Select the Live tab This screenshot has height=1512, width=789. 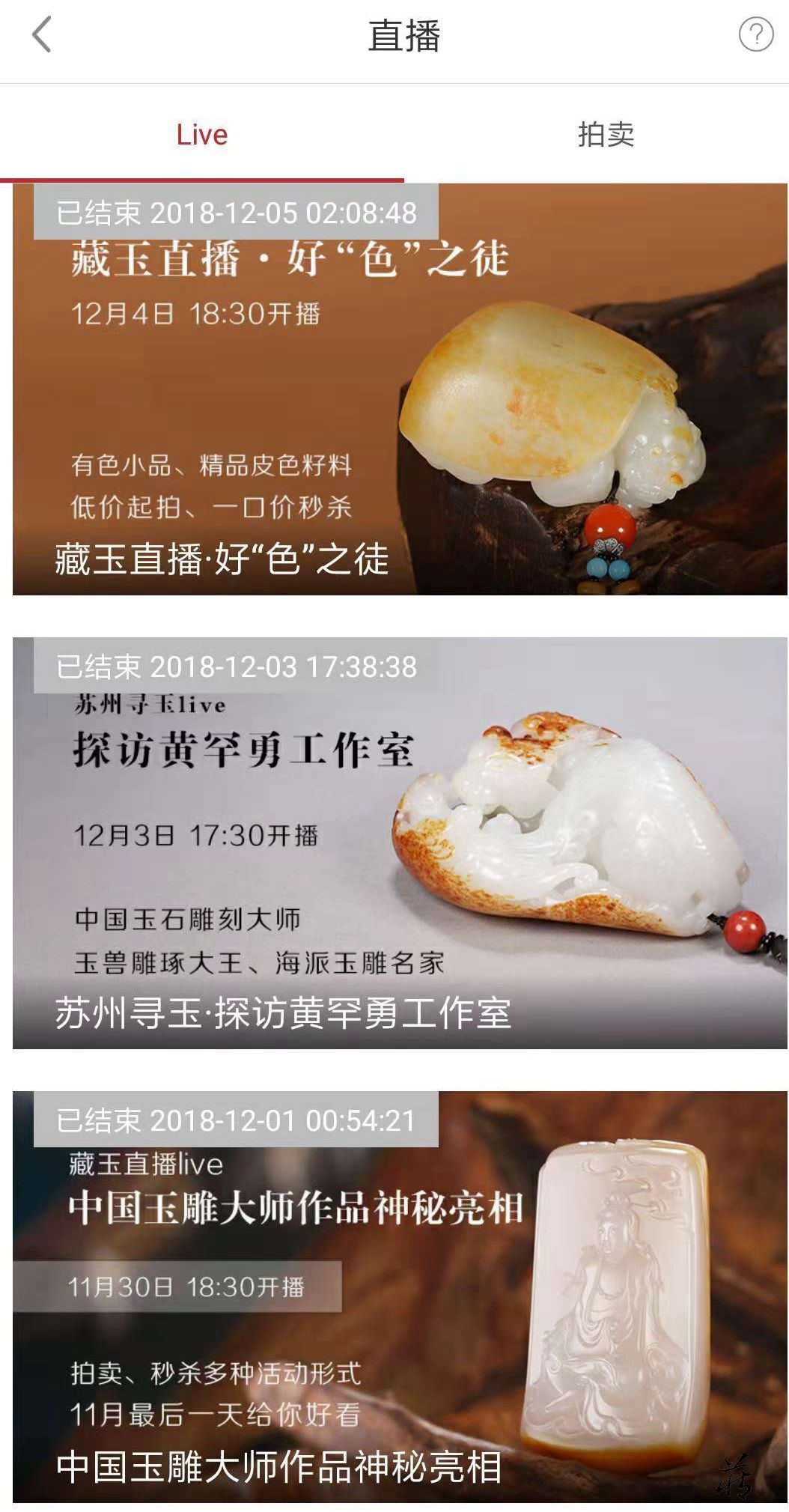pos(202,135)
